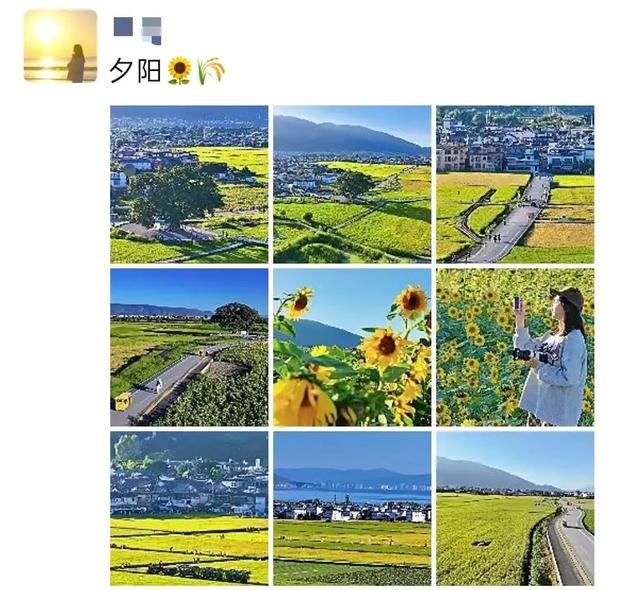The height and width of the screenshot is (590, 640).
Task: Tap the blurred username above 夕阳 caption
Action: tap(138, 27)
